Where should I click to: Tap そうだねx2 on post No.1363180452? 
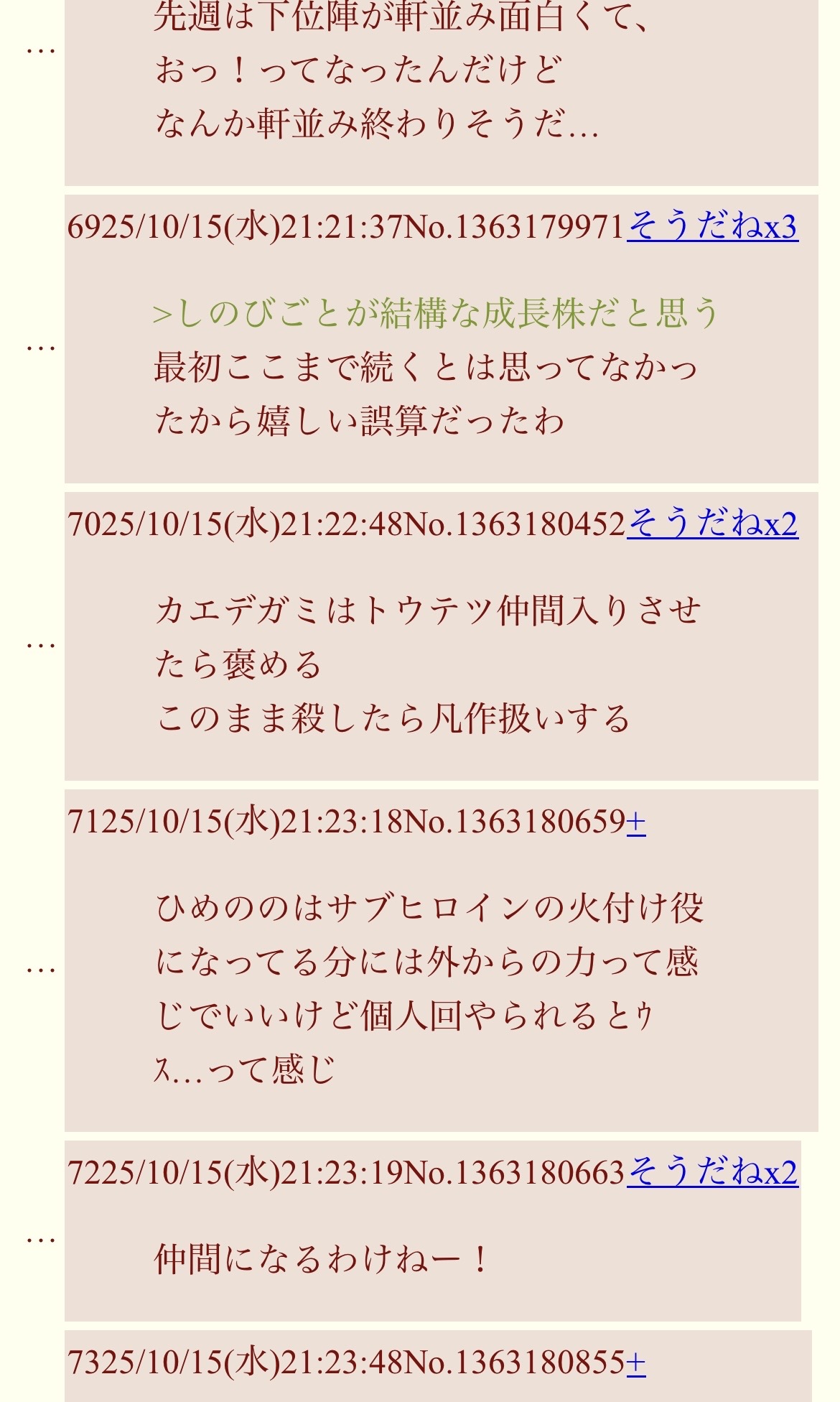click(x=712, y=524)
